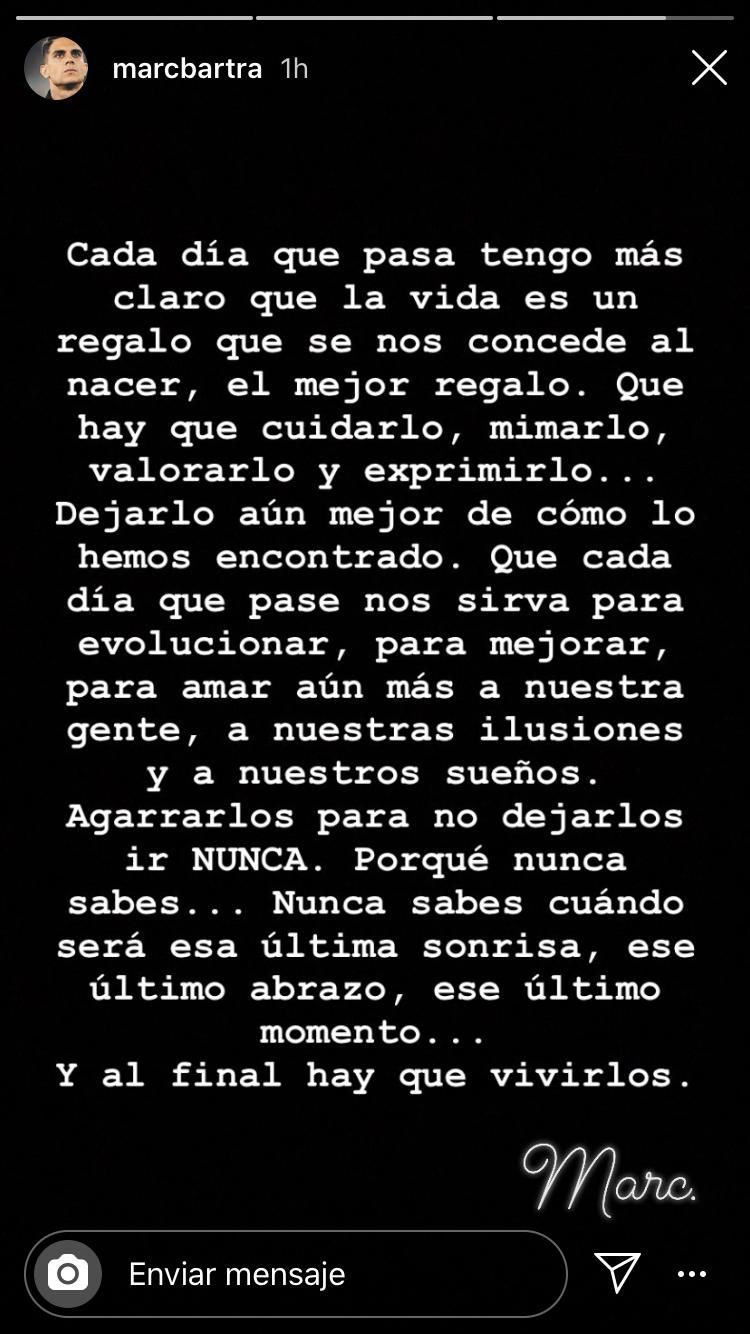Tap the closing line "Y al final hay que vivirlos."
This screenshot has height=1334, width=750.
point(375,1076)
